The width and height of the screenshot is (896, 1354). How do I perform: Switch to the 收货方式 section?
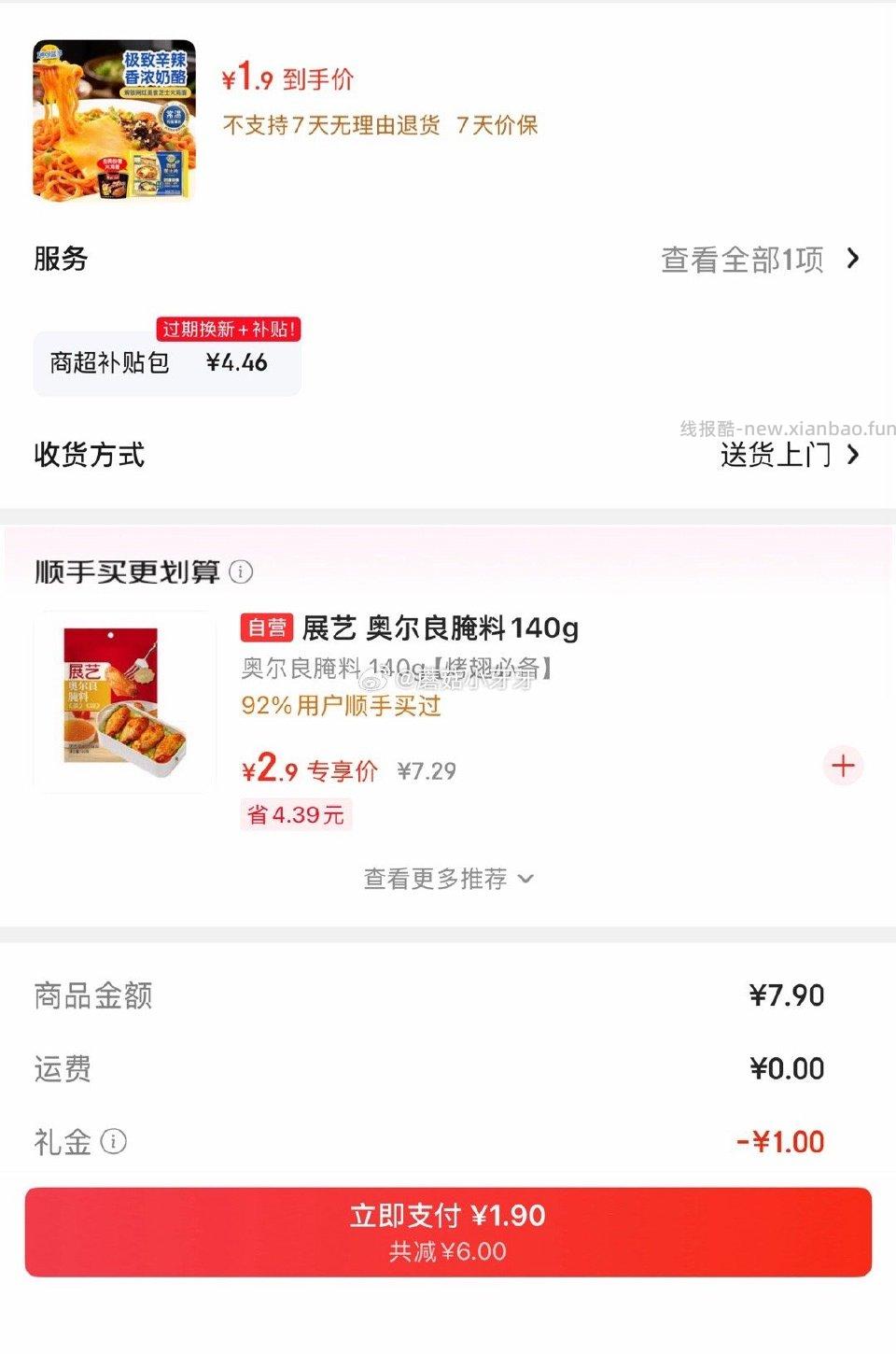pyautogui.click(x=88, y=456)
